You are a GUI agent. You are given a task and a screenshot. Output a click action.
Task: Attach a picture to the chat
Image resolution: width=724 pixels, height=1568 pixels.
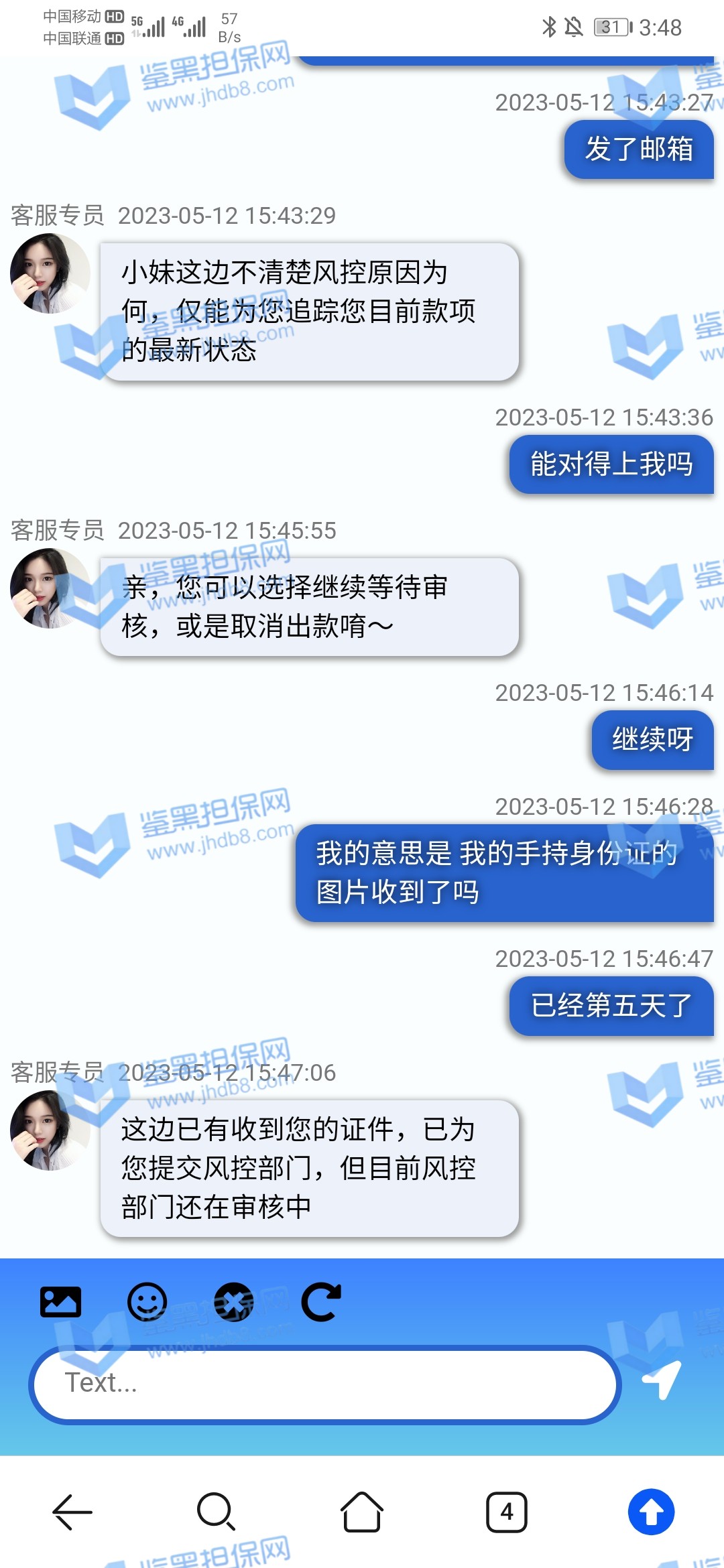coord(60,1302)
